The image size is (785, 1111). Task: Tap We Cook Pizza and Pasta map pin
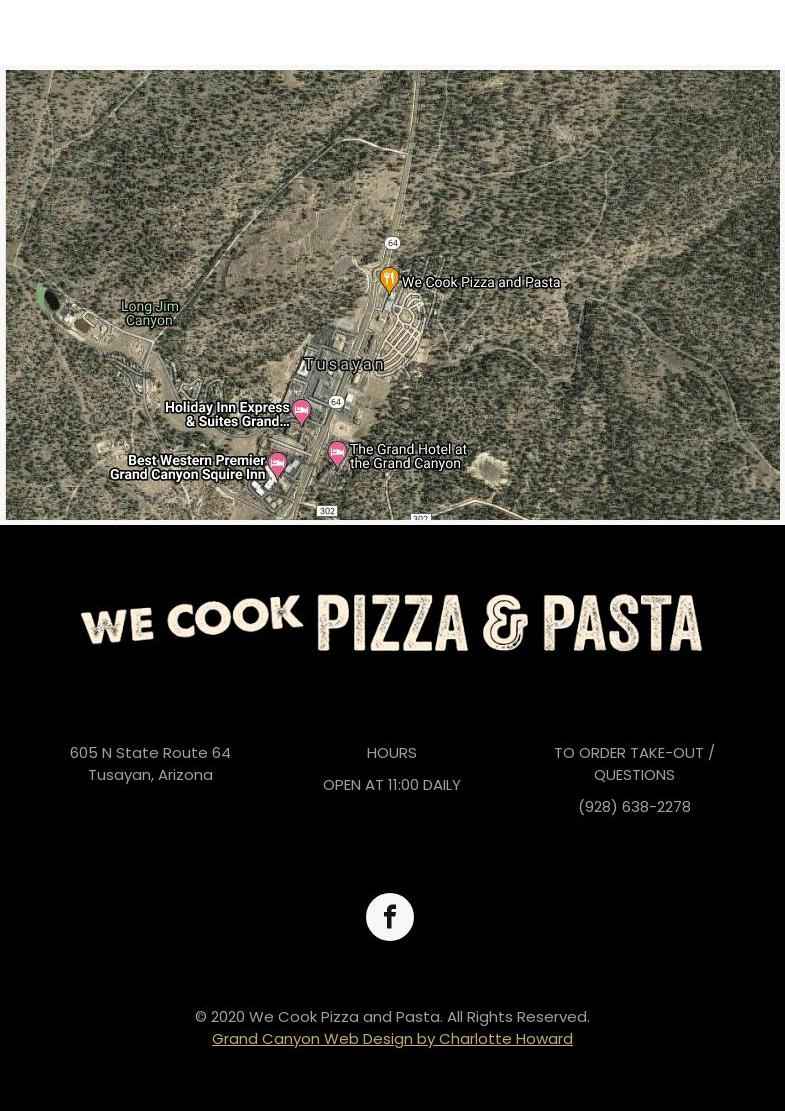389,280
